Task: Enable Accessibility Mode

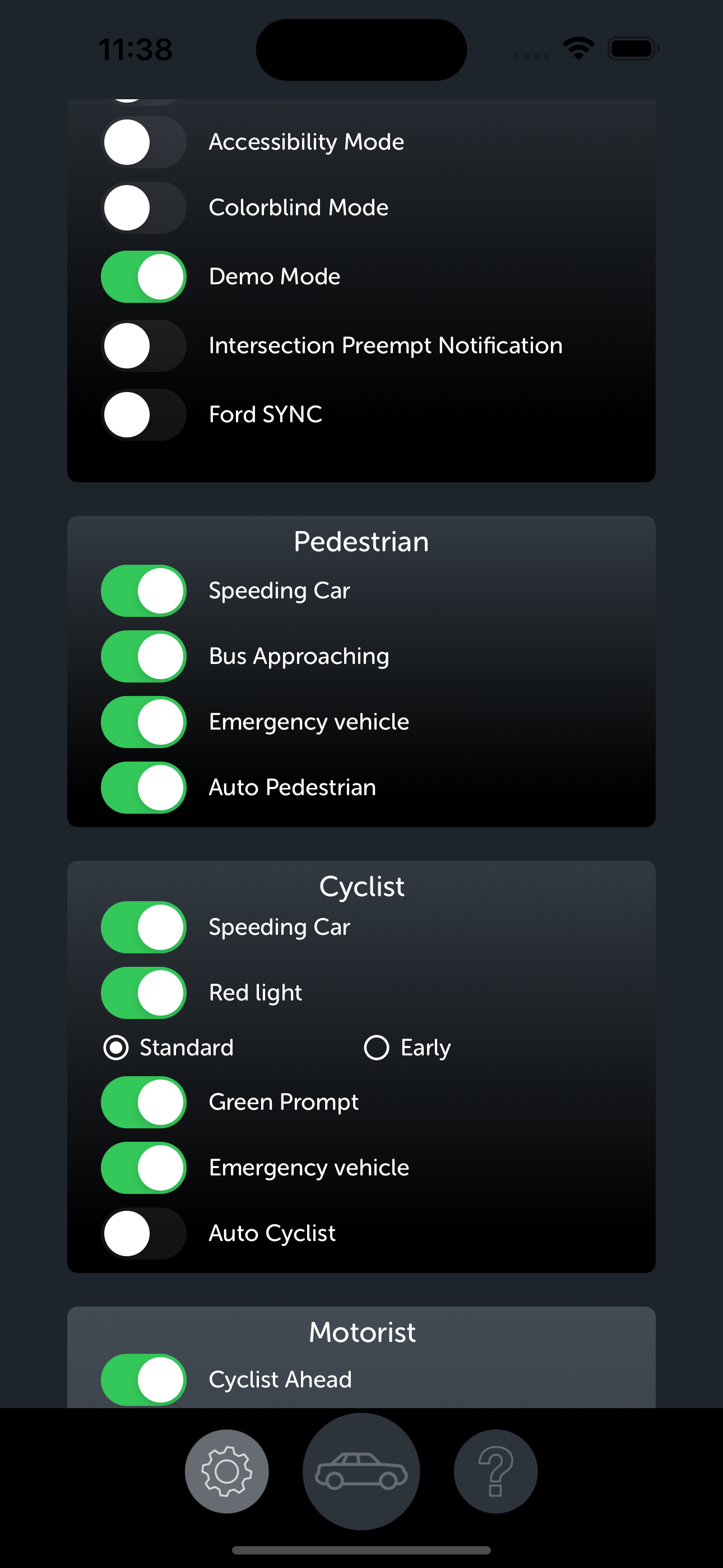Action: tap(142, 141)
